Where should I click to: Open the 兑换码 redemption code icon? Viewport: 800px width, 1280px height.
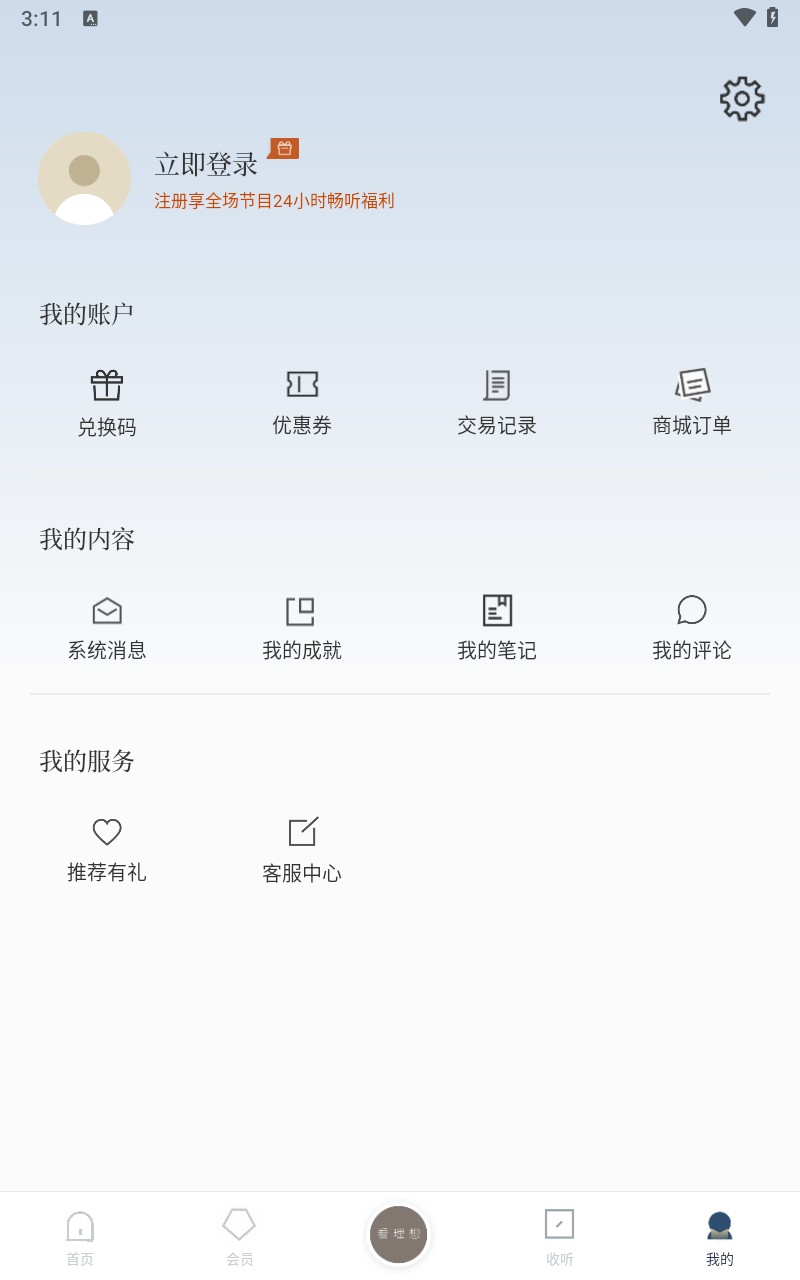(x=107, y=400)
